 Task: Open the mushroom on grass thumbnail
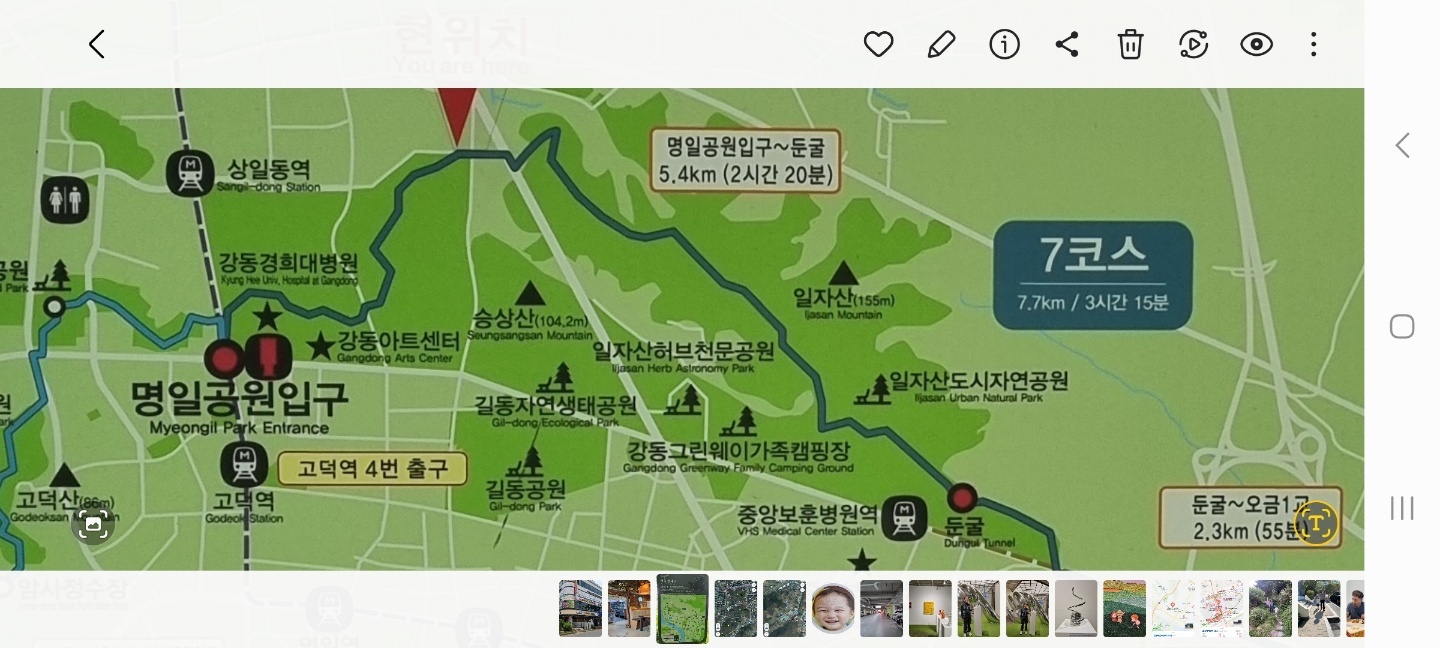1124,608
